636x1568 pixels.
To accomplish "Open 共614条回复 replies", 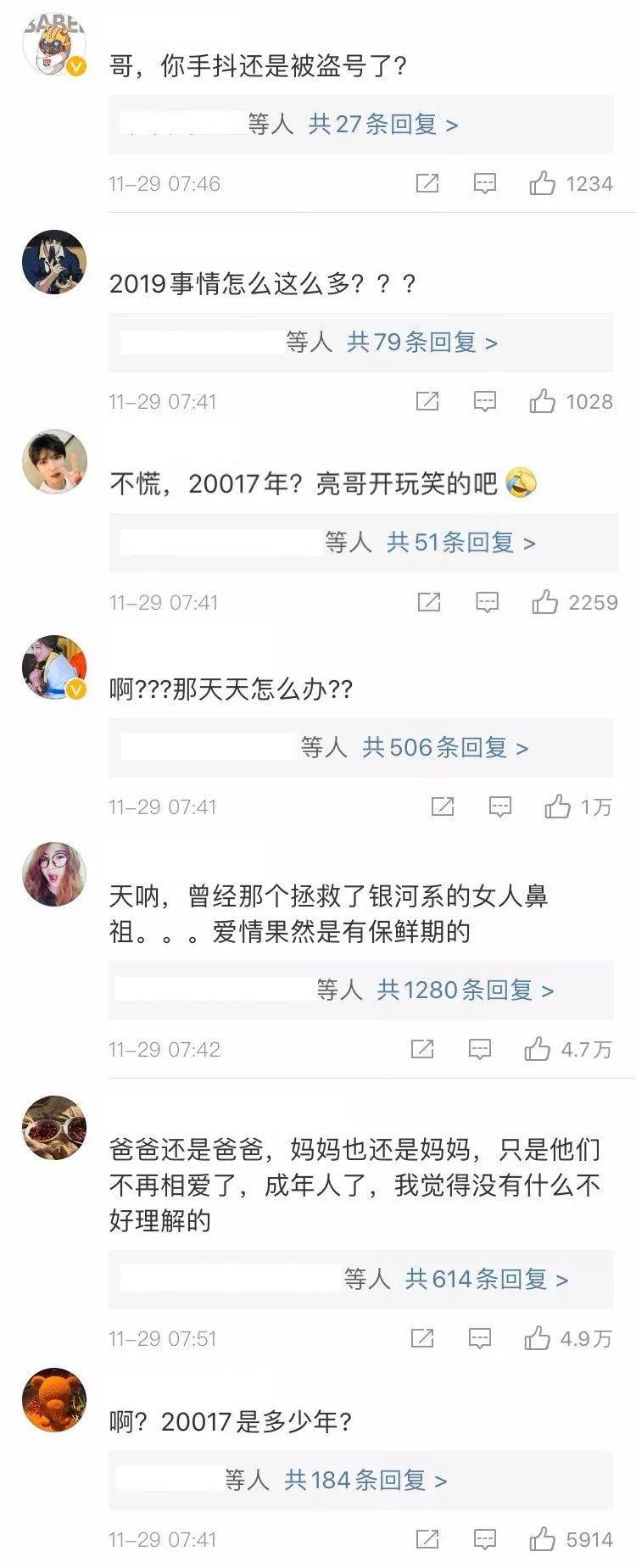I will tap(486, 1279).
